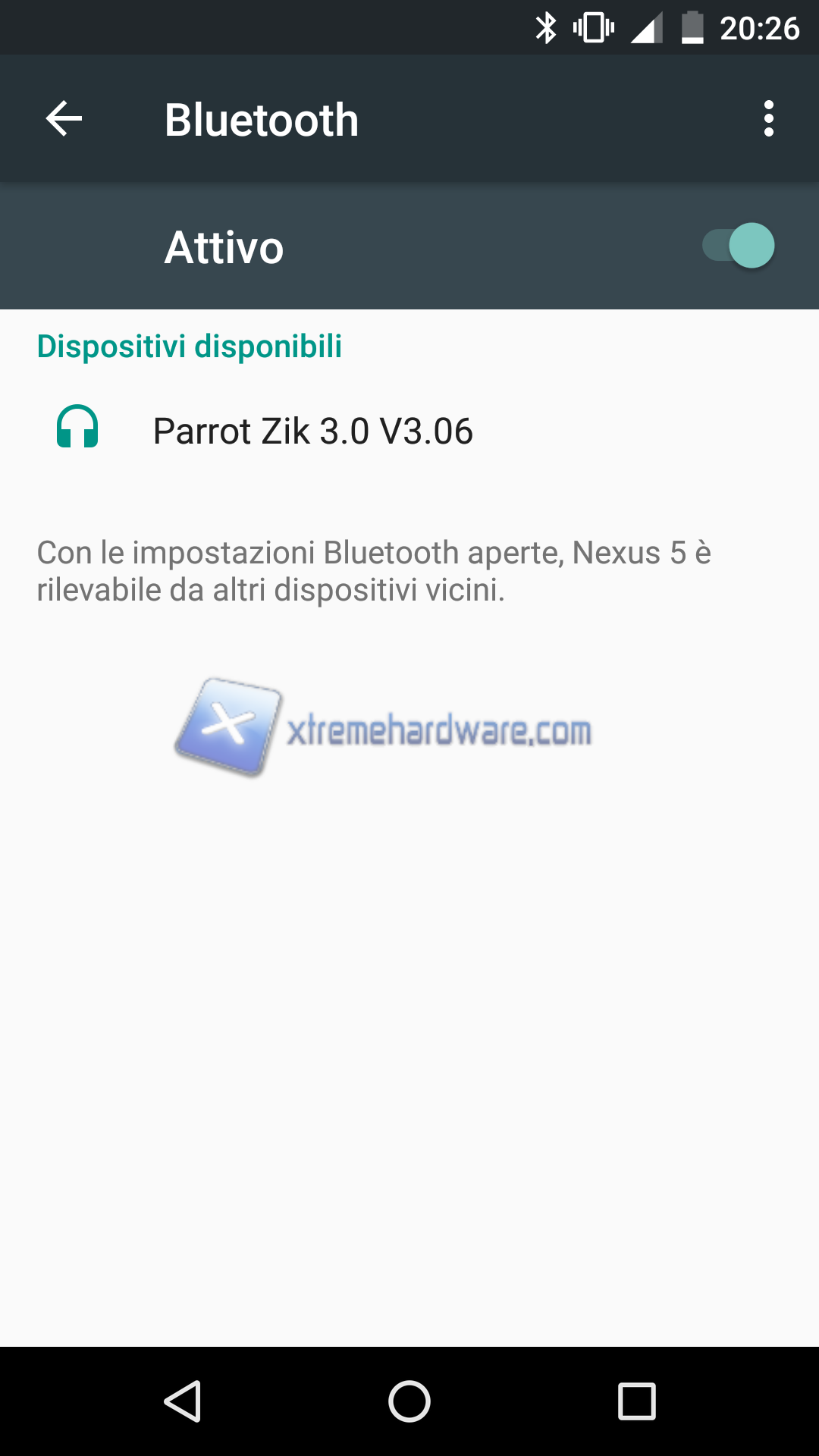Open overflow options from the action bar
This screenshot has width=819, height=1456.
pos(769,118)
